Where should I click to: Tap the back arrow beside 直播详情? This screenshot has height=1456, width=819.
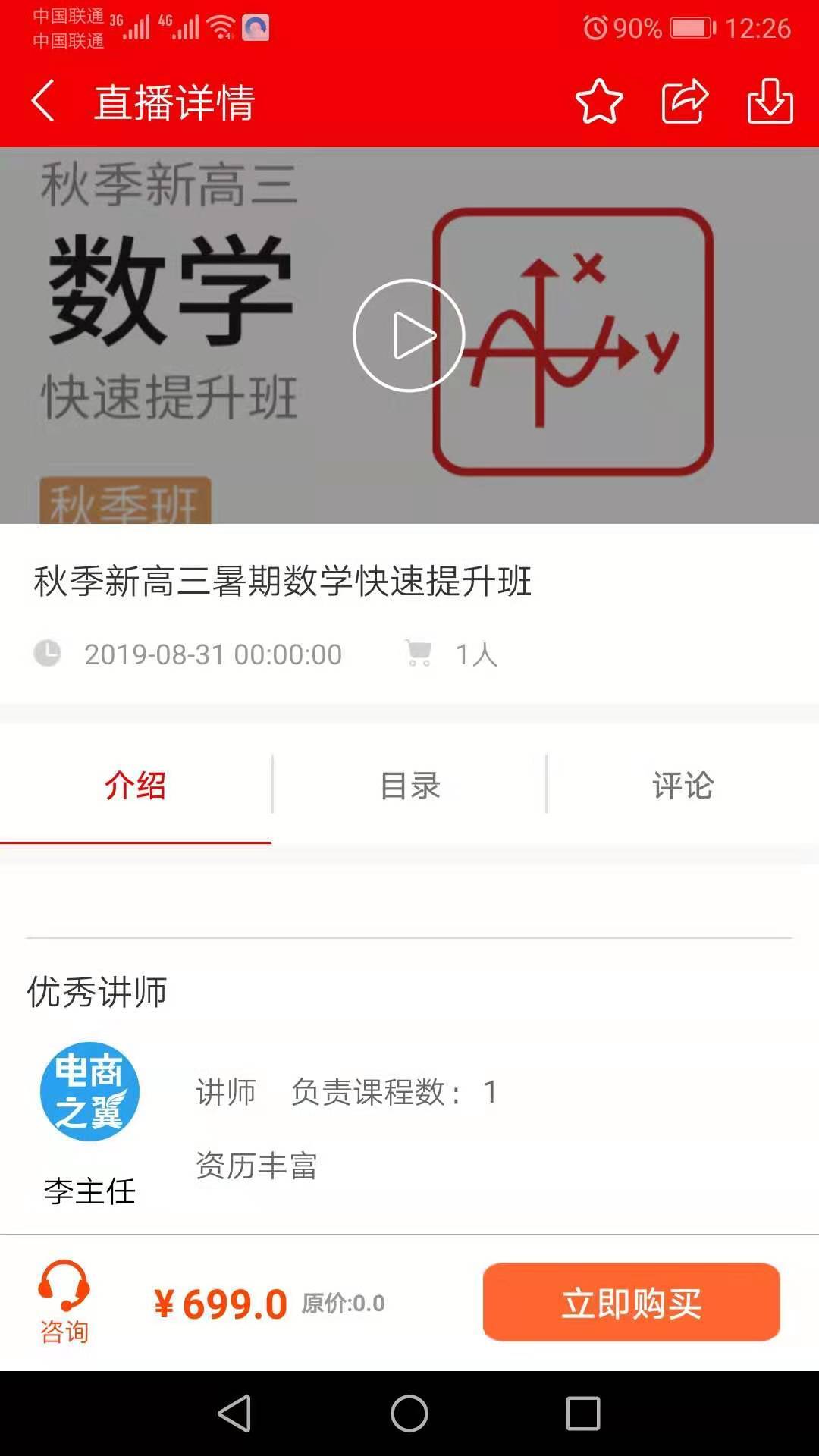point(43,102)
